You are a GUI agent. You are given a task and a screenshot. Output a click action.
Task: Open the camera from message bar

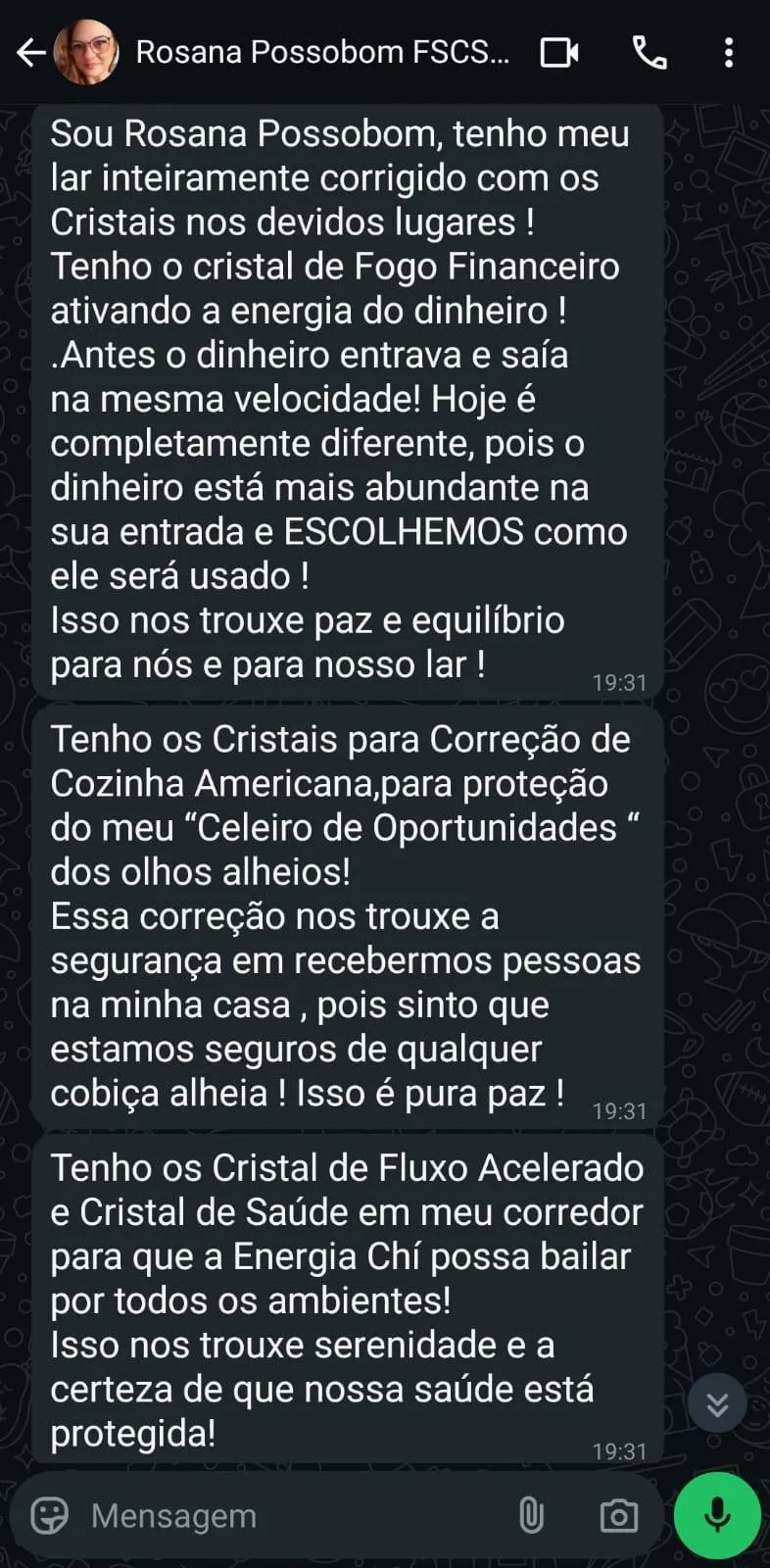618,1515
